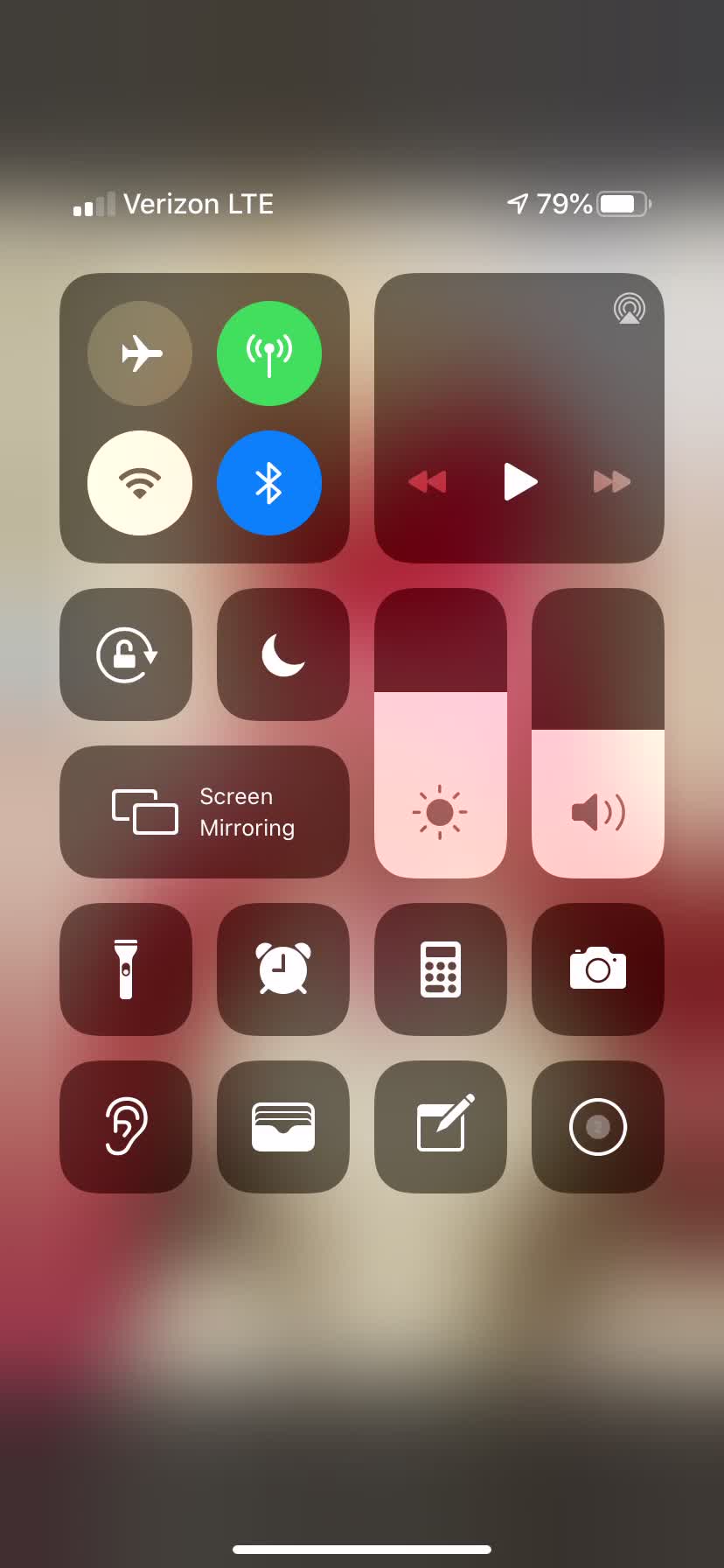The height and width of the screenshot is (1568, 724).
Task: Tap the brightness slider
Action: tap(441, 733)
